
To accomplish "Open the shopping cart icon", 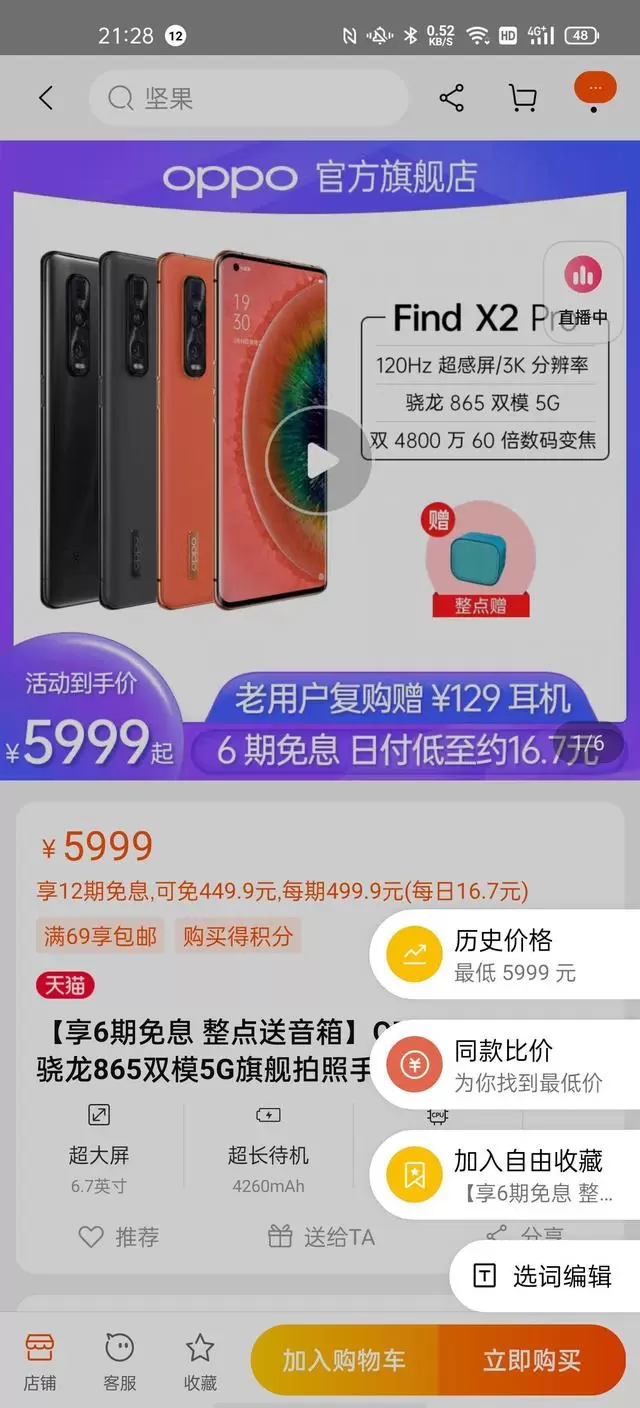I will [522, 98].
